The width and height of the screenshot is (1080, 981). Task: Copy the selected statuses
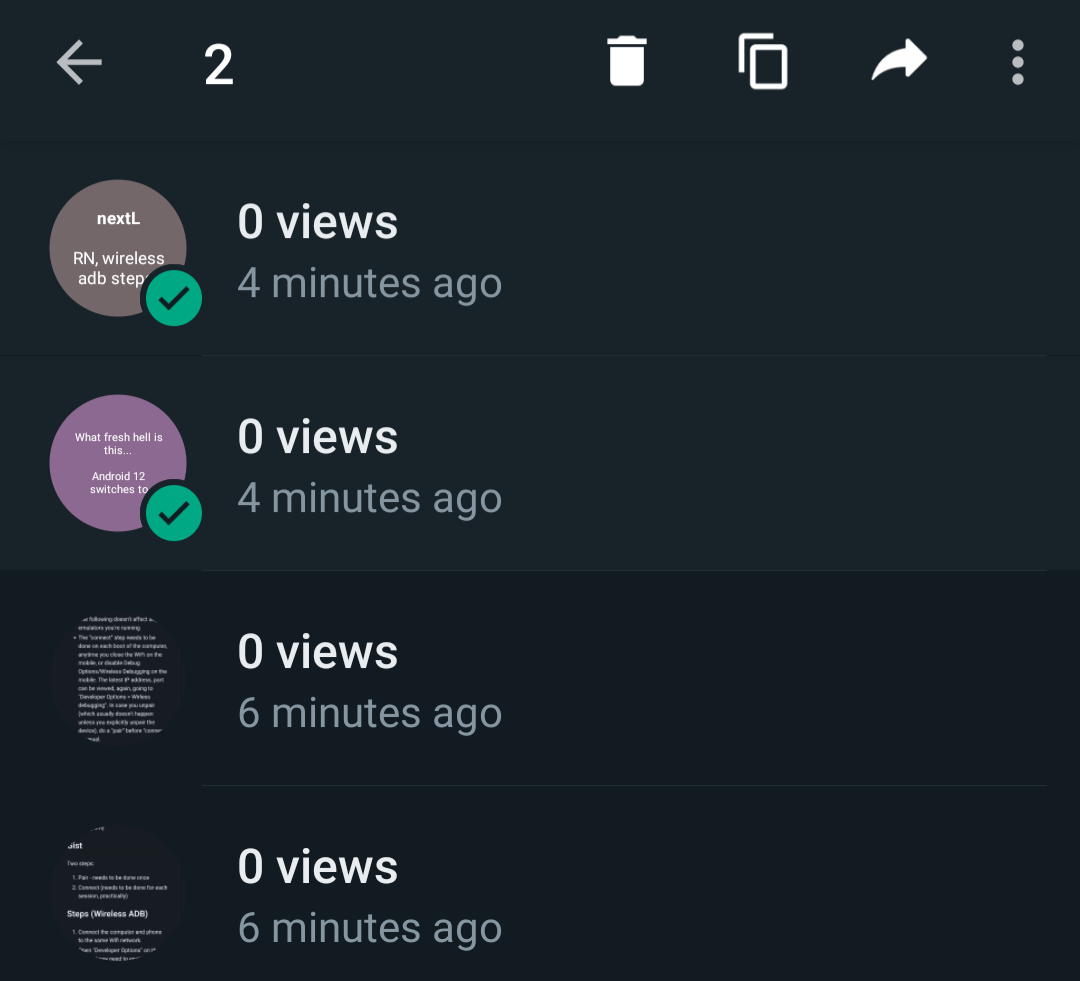[763, 62]
